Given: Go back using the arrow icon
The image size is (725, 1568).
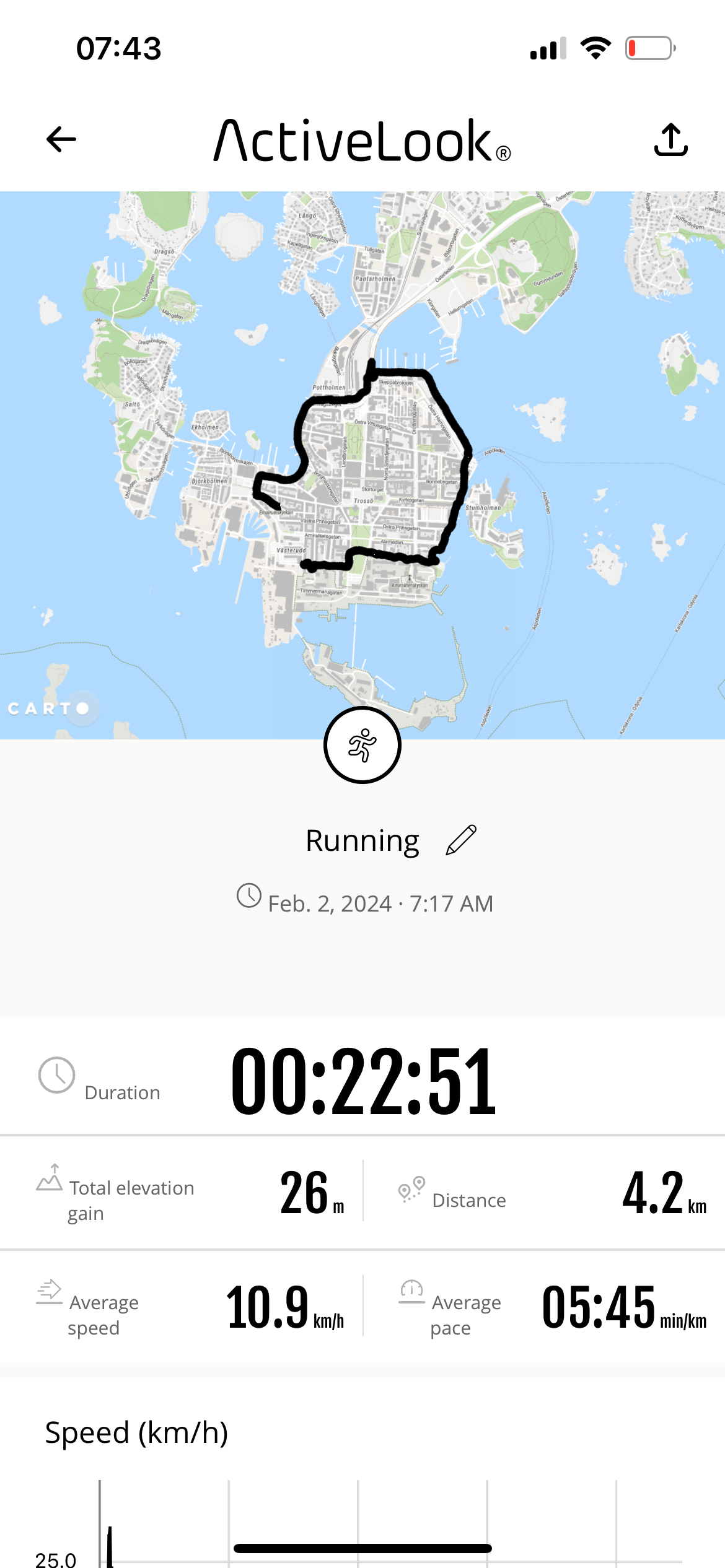Looking at the screenshot, I should 61,139.
